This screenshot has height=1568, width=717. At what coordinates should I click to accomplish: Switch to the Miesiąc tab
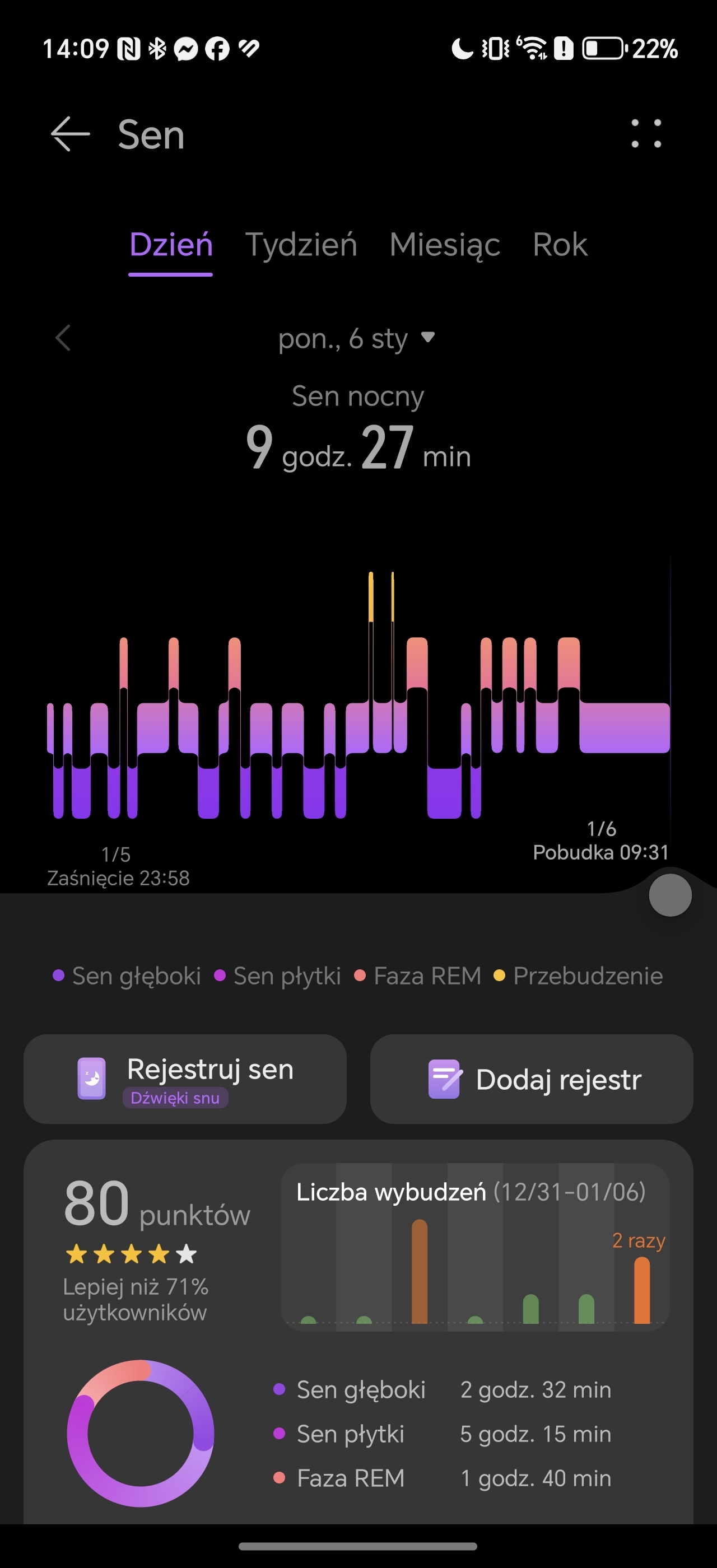coord(444,245)
